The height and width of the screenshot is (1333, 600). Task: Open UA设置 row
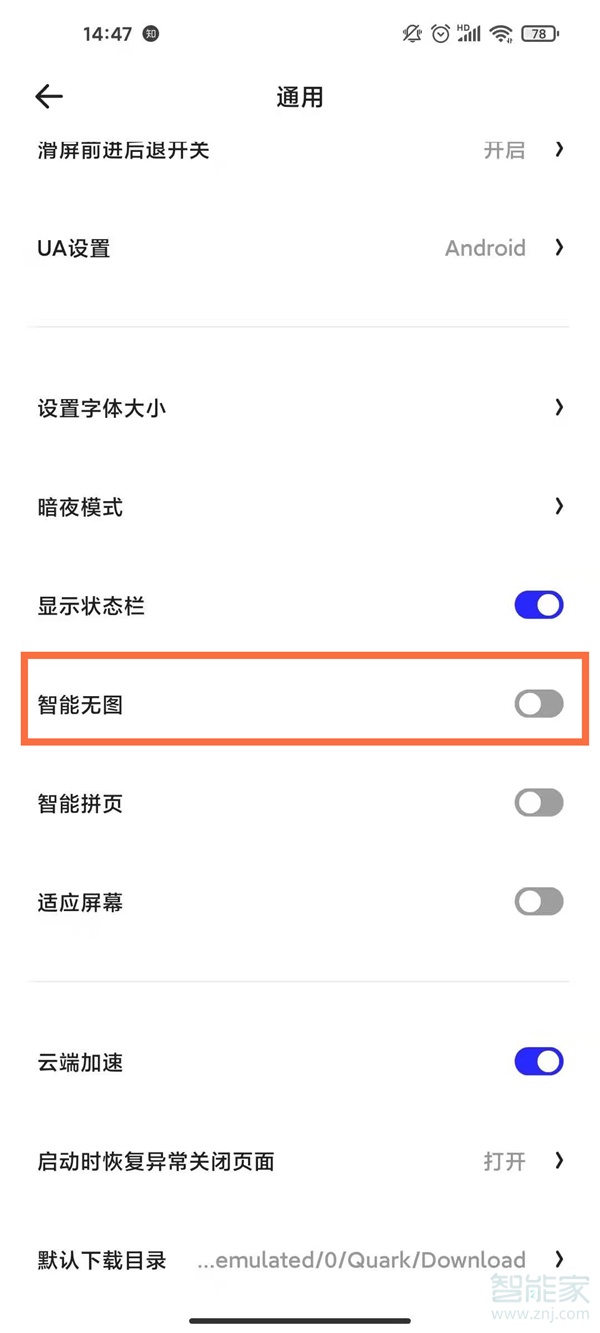coord(300,248)
